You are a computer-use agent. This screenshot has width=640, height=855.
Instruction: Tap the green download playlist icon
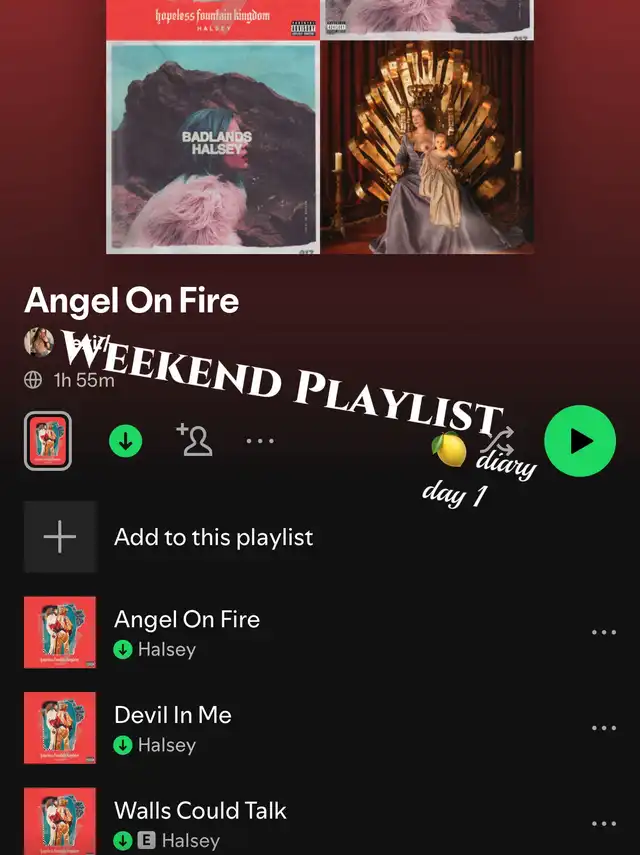(125, 441)
